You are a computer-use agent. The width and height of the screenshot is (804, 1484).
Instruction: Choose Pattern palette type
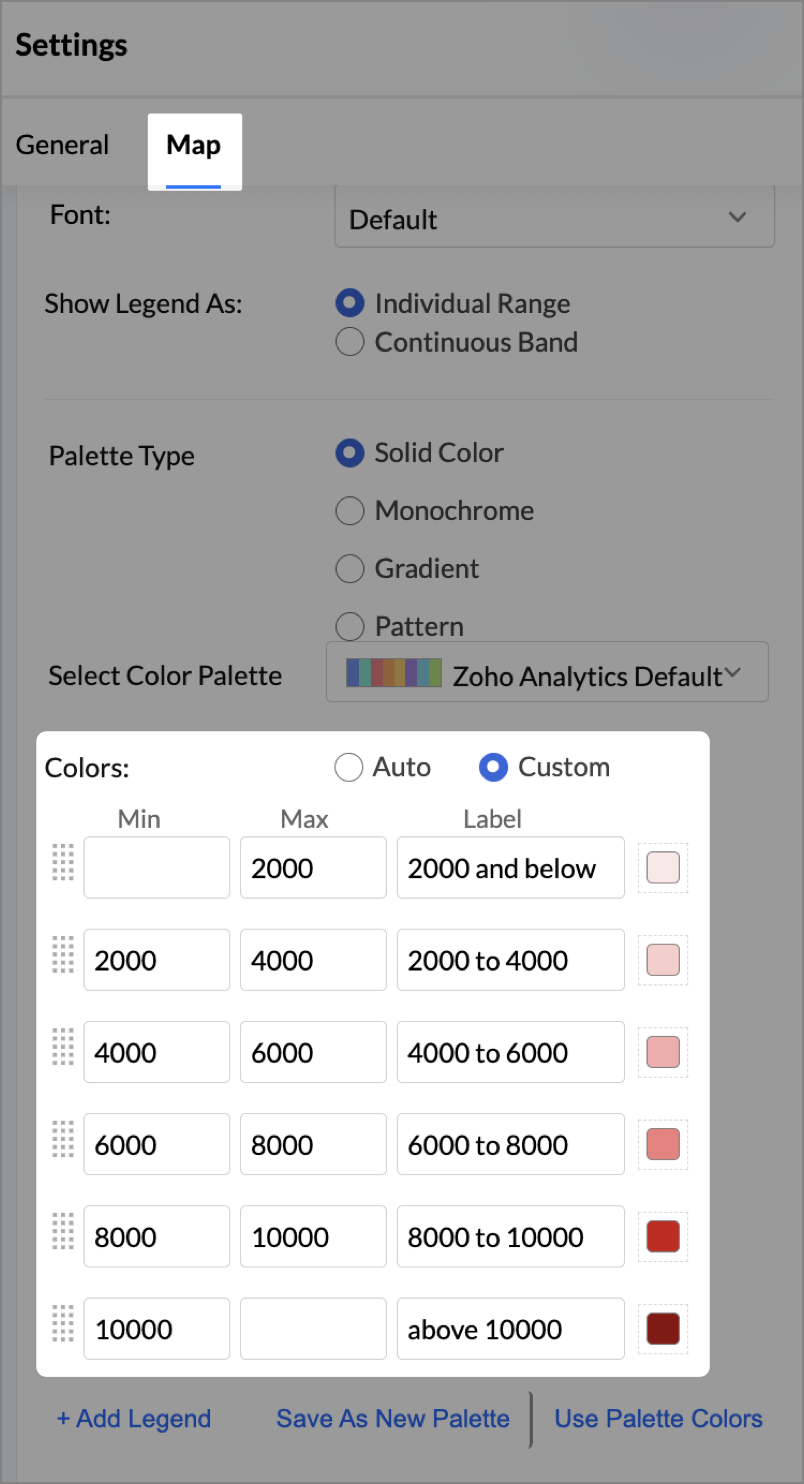pyautogui.click(x=349, y=627)
